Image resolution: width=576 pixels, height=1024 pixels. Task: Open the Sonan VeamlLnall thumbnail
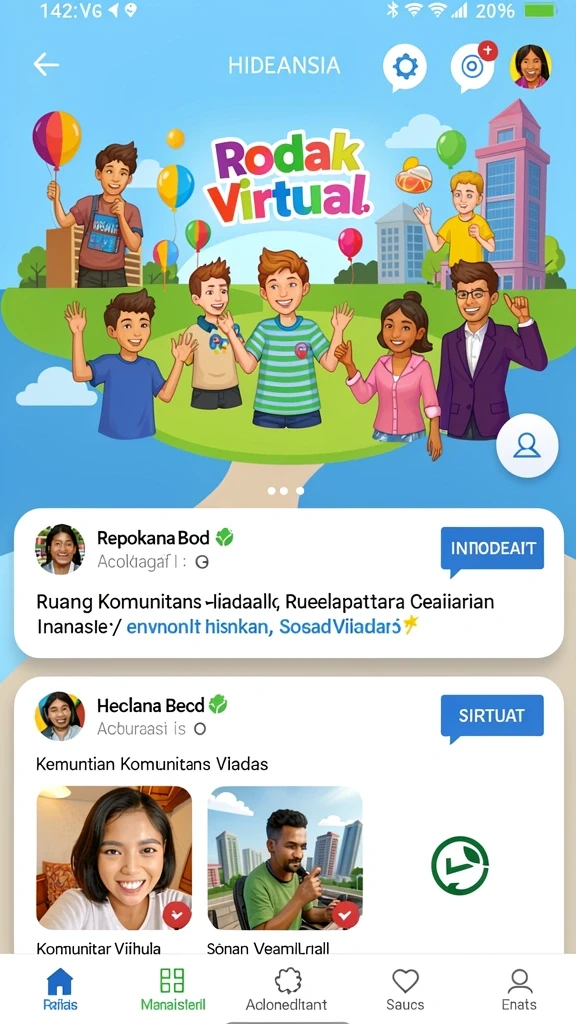point(285,857)
